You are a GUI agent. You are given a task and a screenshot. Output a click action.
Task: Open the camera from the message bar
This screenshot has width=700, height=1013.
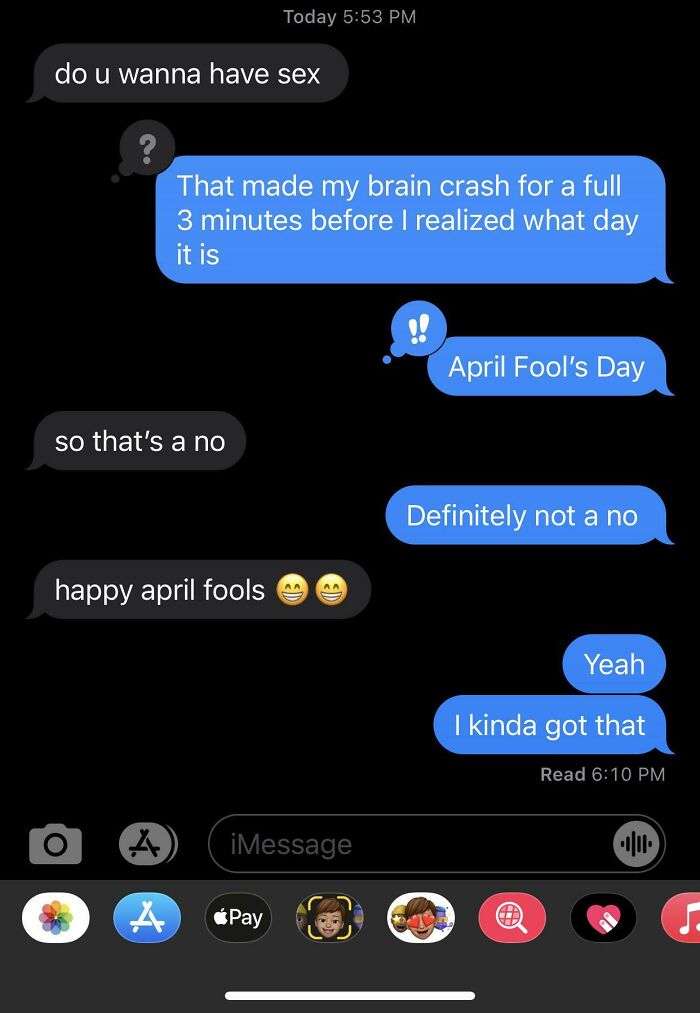point(55,844)
